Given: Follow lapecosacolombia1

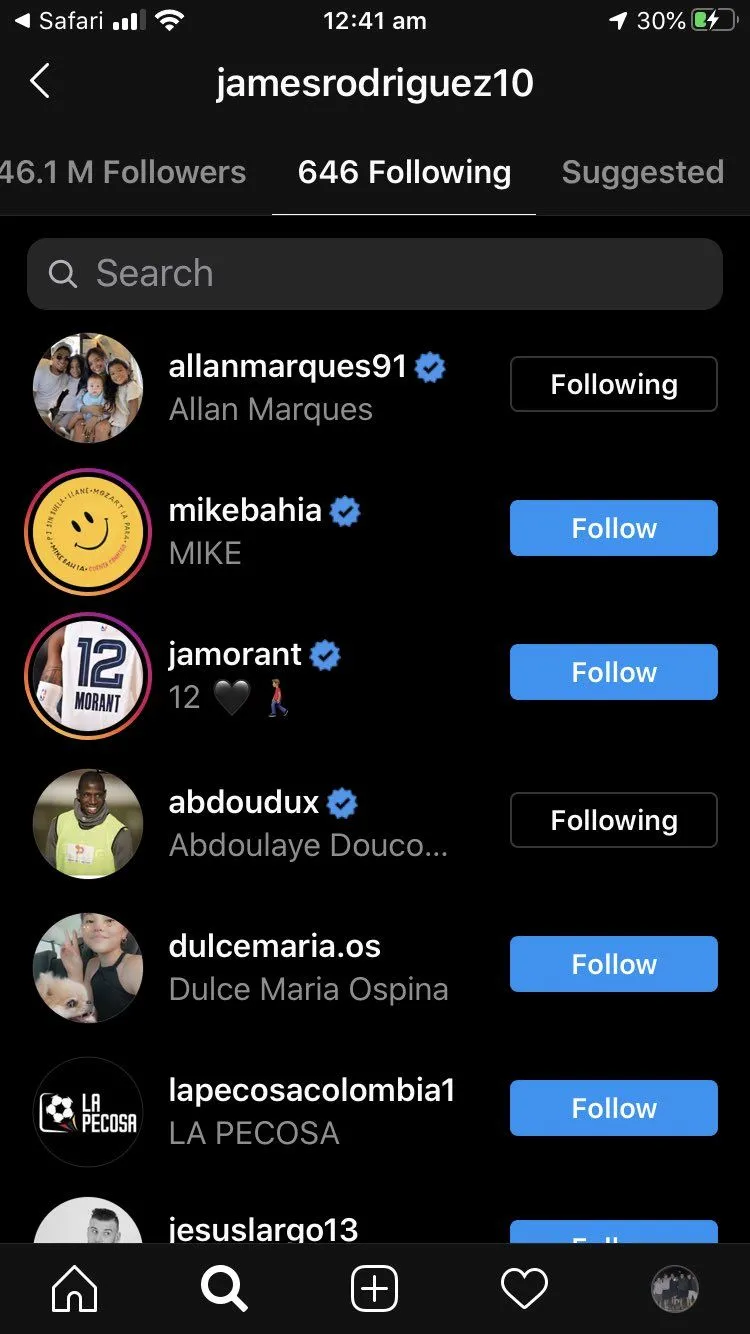Looking at the screenshot, I should point(613,1108).
